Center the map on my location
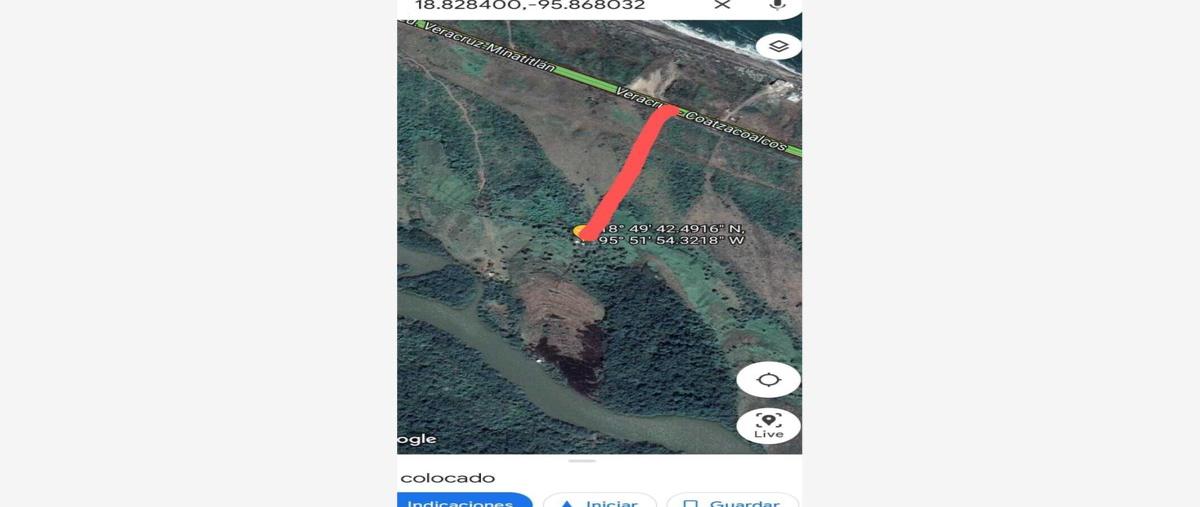The width and height of the screenshot is (1200, 507). [768, 380]
